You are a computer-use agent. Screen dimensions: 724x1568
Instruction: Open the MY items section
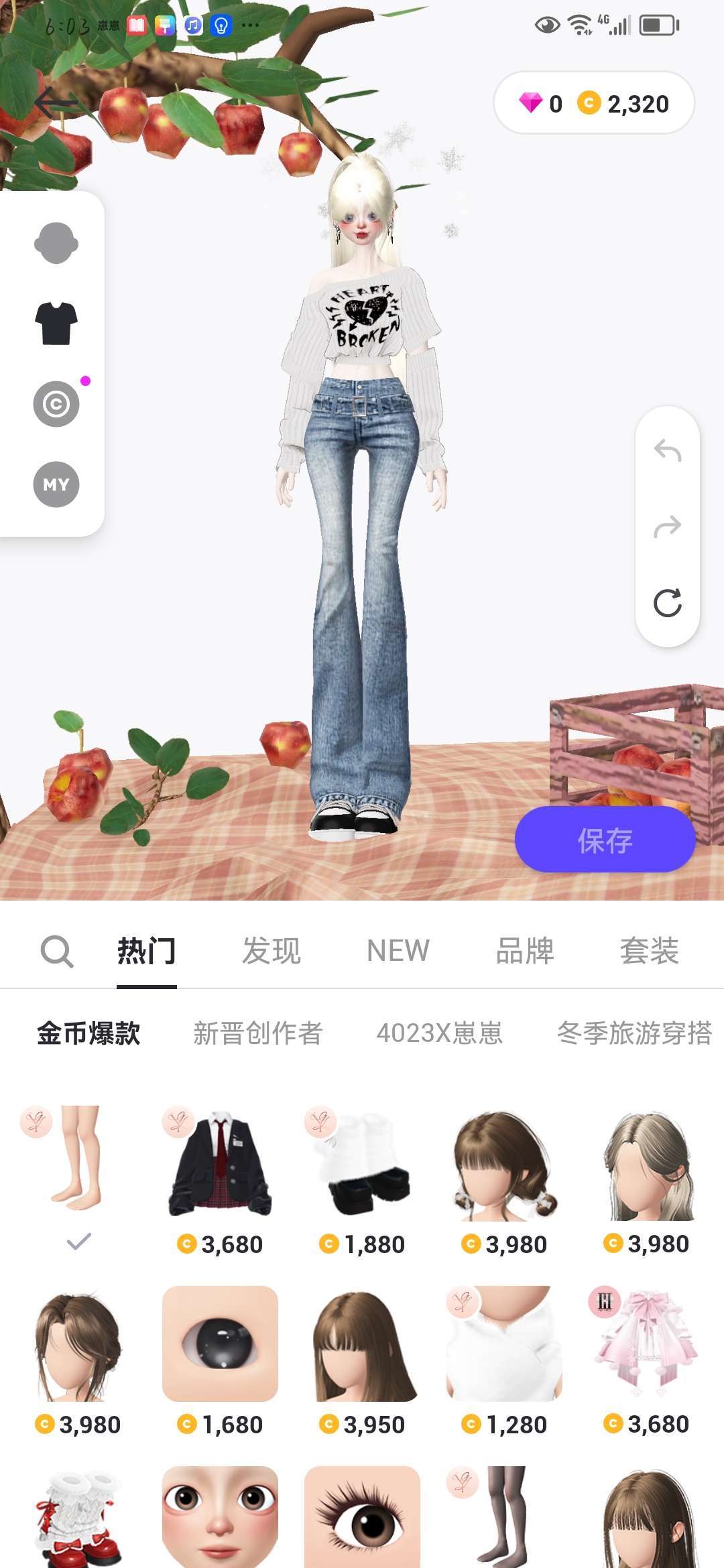(56, 484)
